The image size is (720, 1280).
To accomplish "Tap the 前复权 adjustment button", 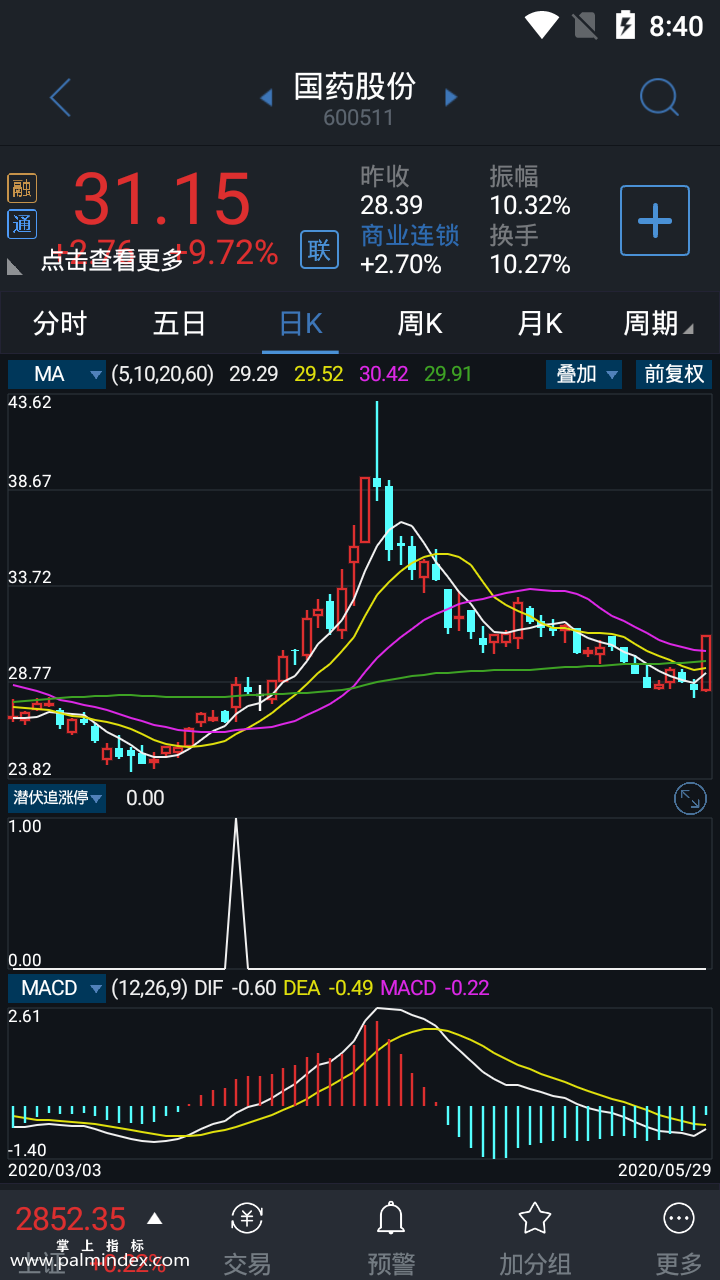I will click(674, 374).
